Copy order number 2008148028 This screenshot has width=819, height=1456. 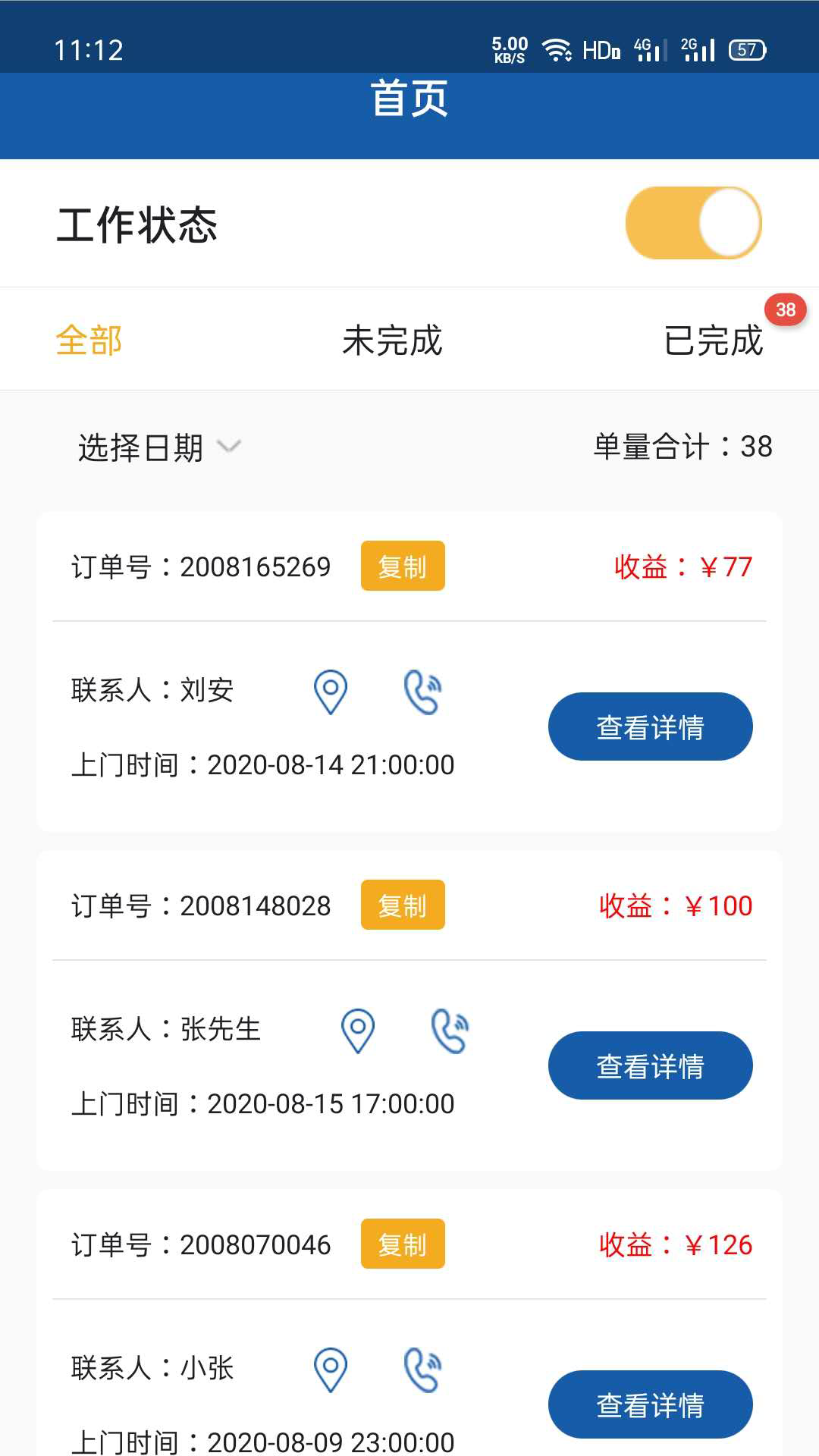click(x=403, y=904)
